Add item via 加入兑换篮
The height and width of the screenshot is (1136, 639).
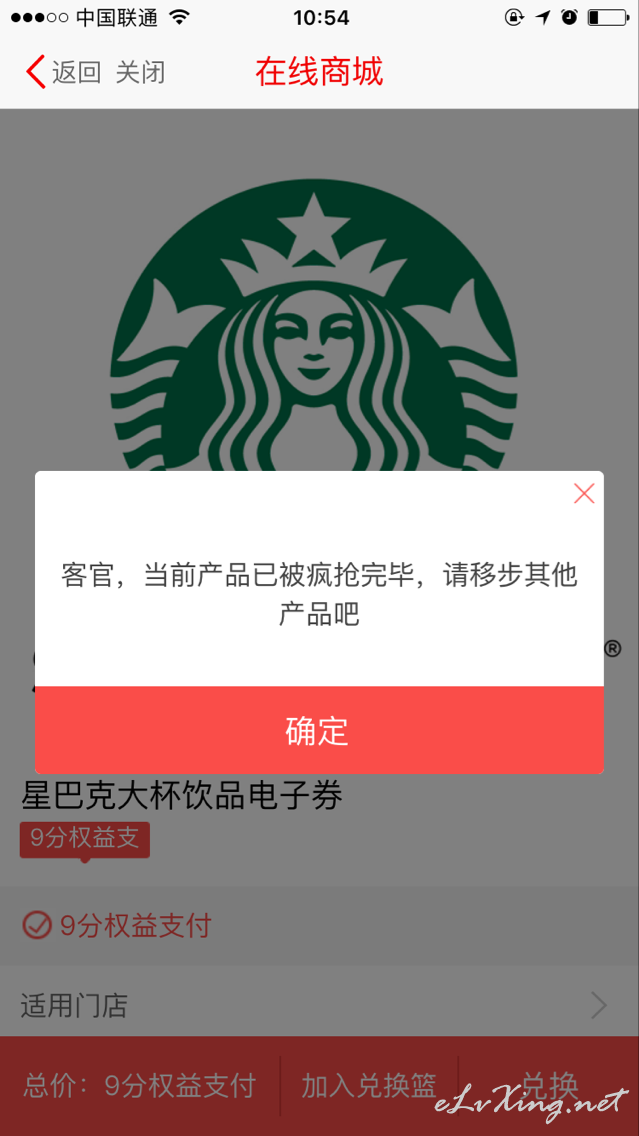tap(369, 1086)
